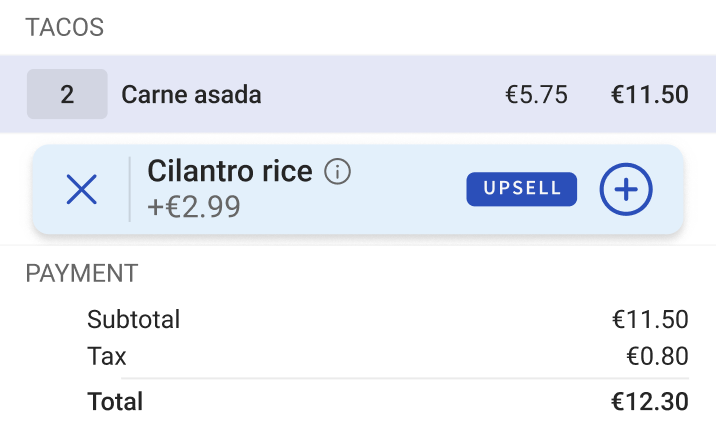Change the Carne asada quantity box
This screenshot has width=716, height=438.
point(67,95)
